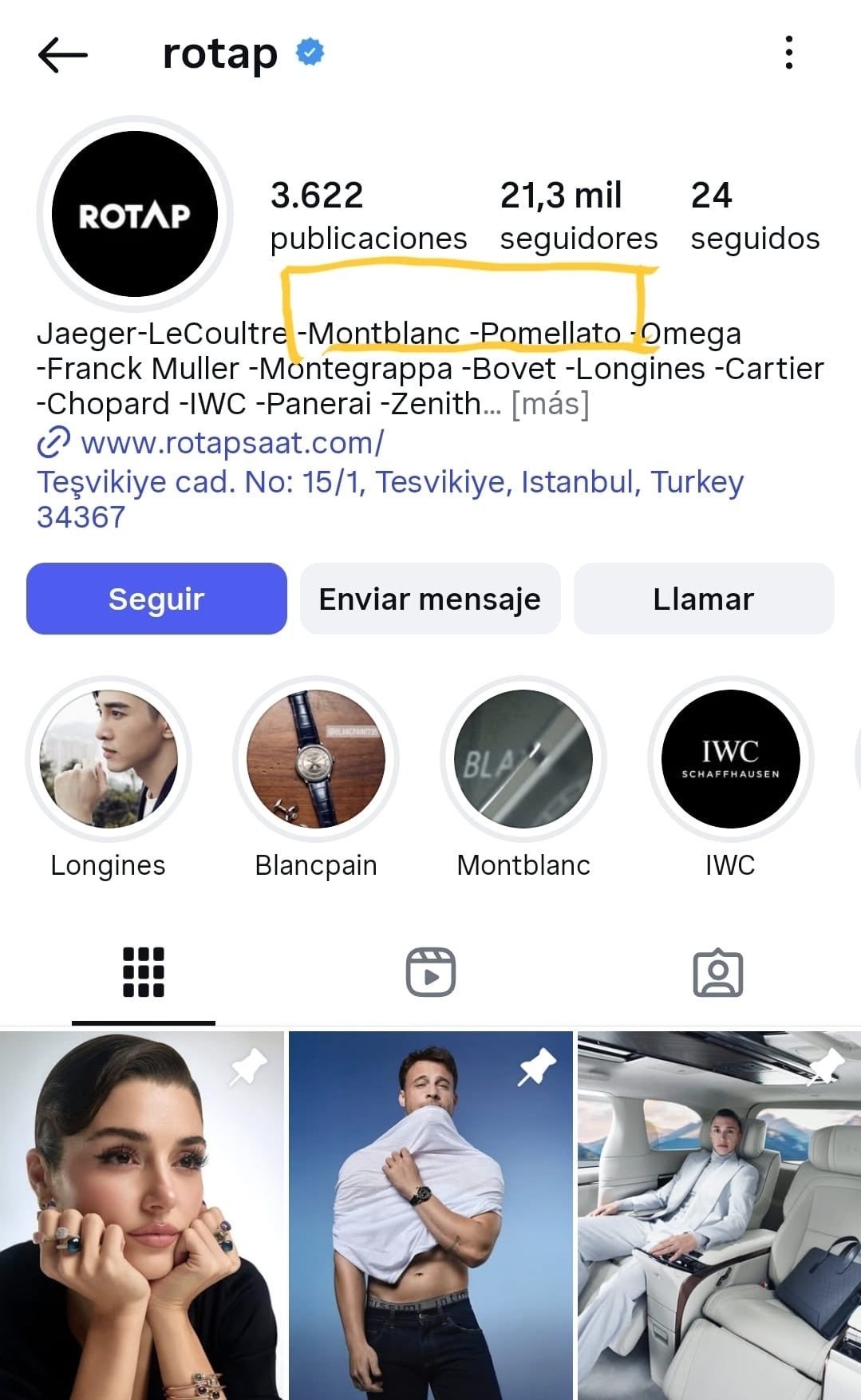Open the pinned post of man lifting shirt

click(431, 1215)
